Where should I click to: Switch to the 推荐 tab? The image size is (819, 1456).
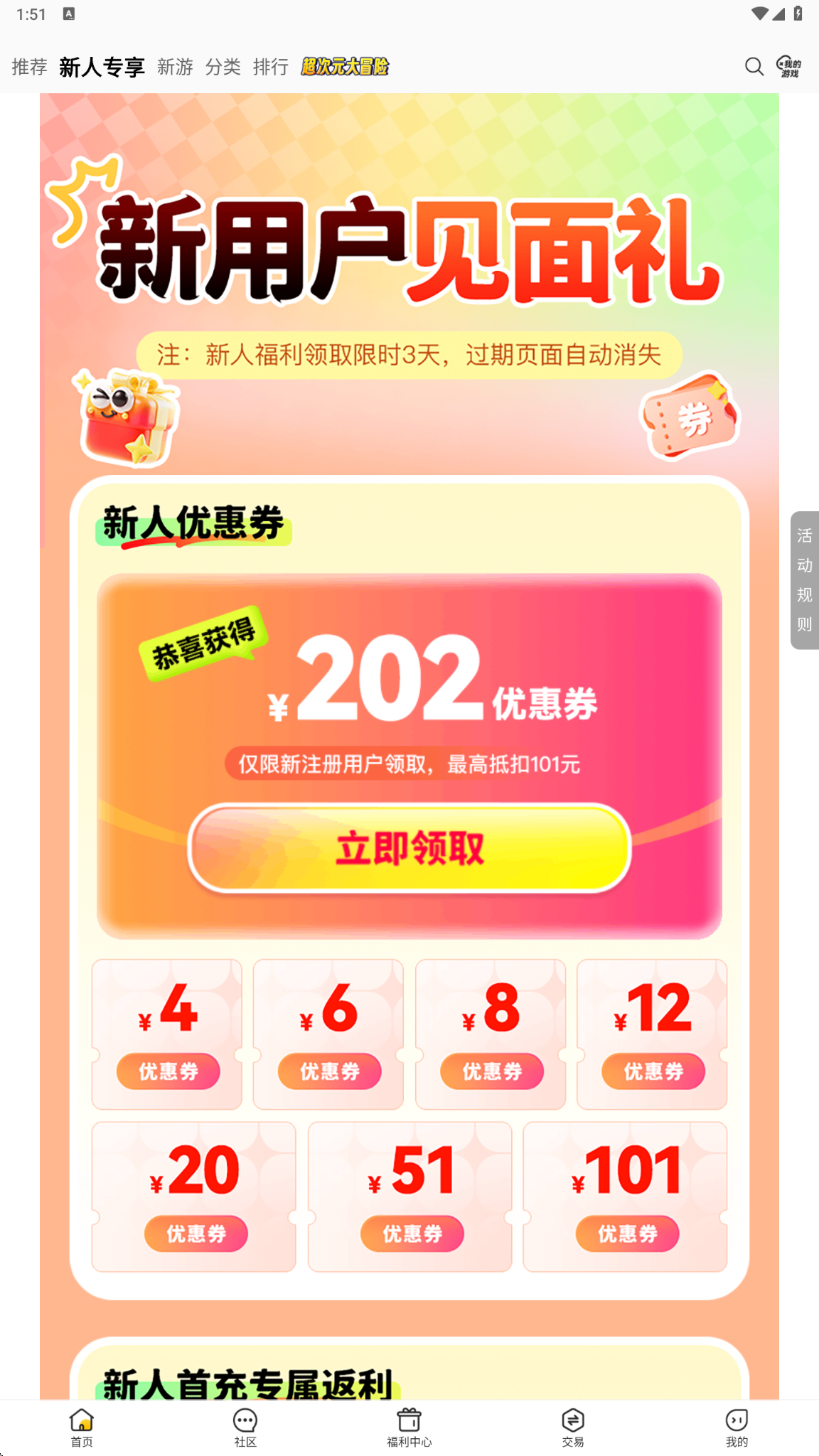click(x=29, y=67)
